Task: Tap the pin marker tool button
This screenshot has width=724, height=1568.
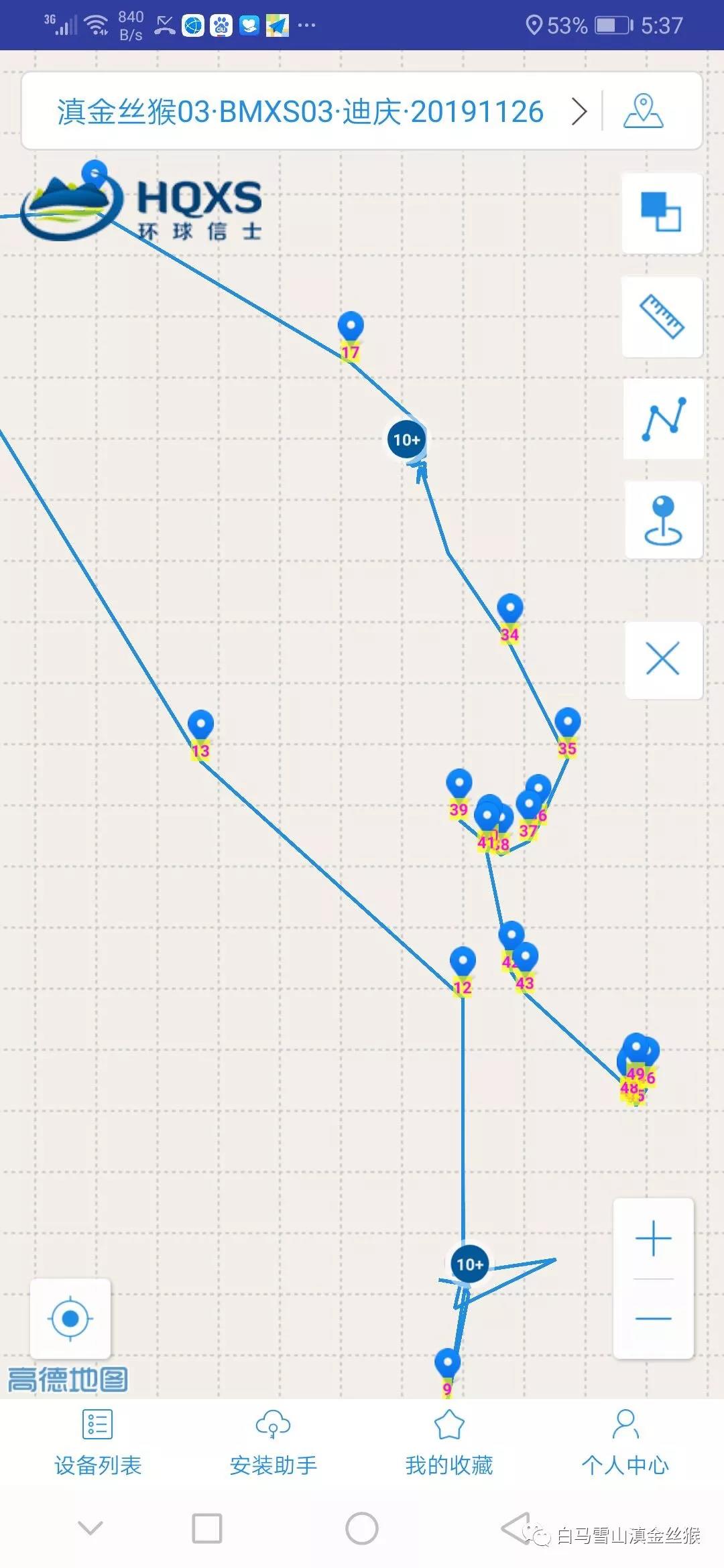Action: click(x=663, y=520)
